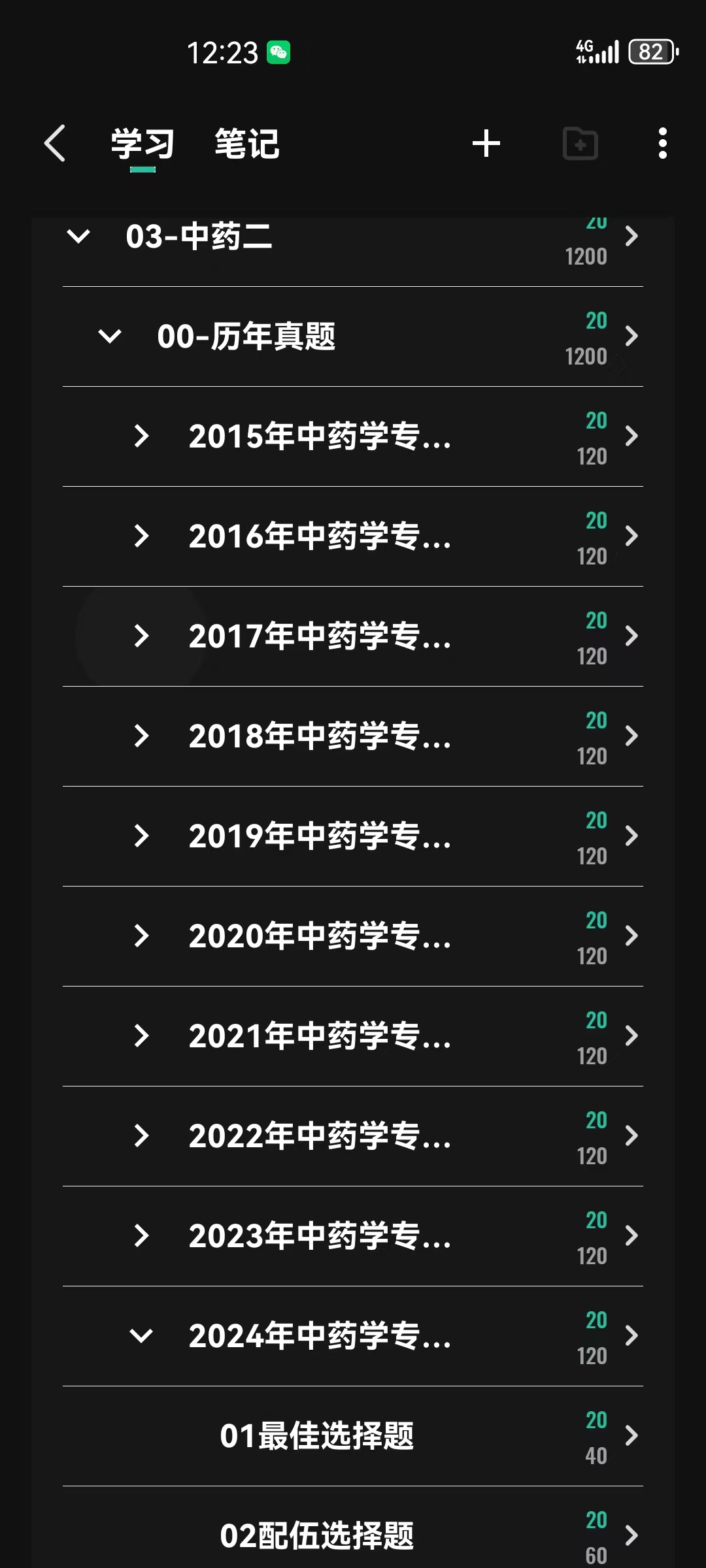
Task: Expand the 2015年中药学专 item
Action: coord(141,436)
